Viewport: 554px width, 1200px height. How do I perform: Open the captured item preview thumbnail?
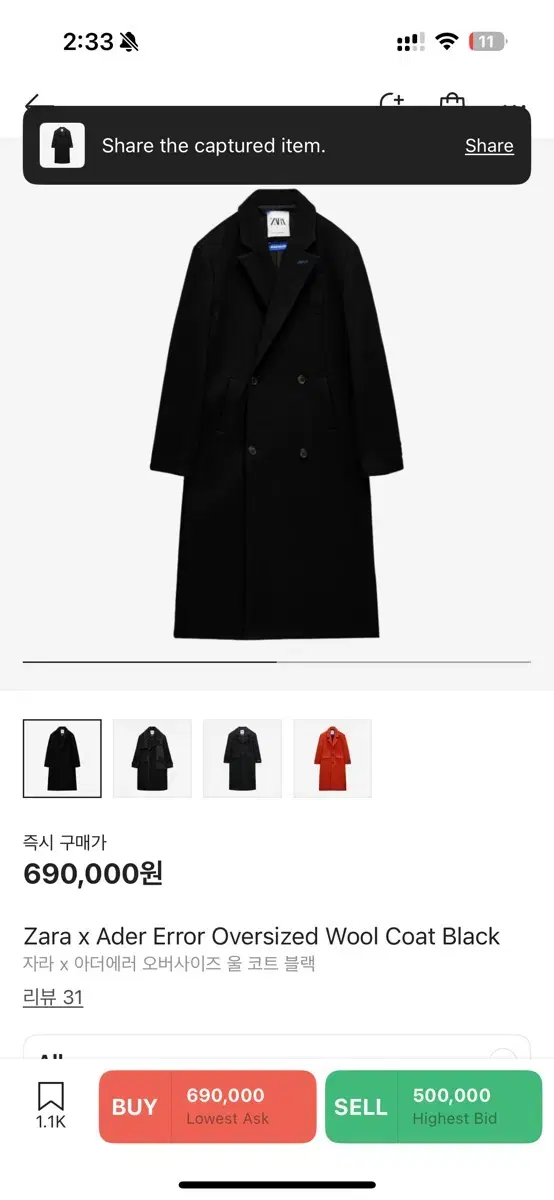62,146
